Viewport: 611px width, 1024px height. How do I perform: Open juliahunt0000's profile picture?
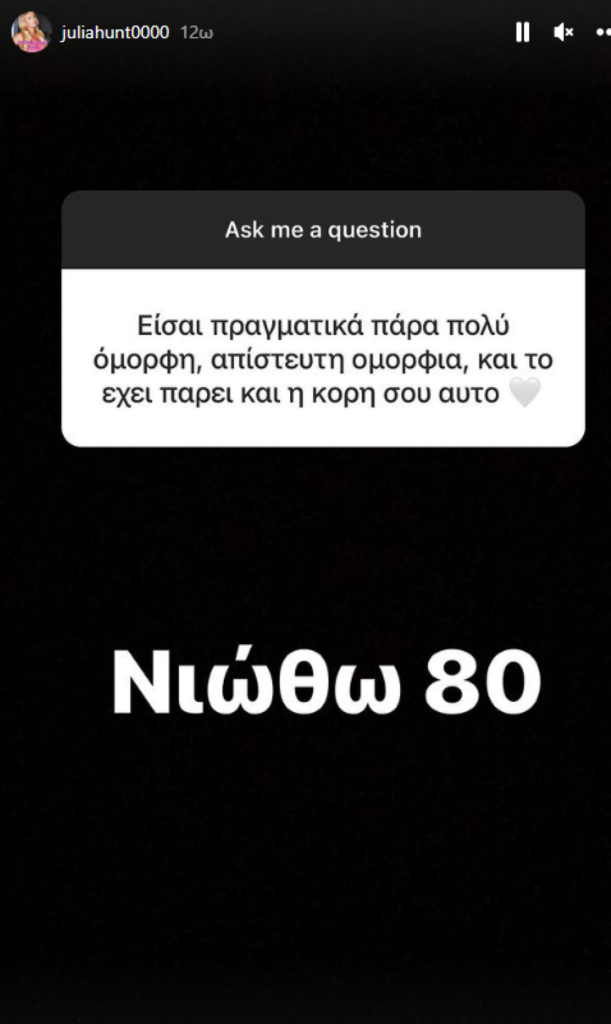[31, 33]
